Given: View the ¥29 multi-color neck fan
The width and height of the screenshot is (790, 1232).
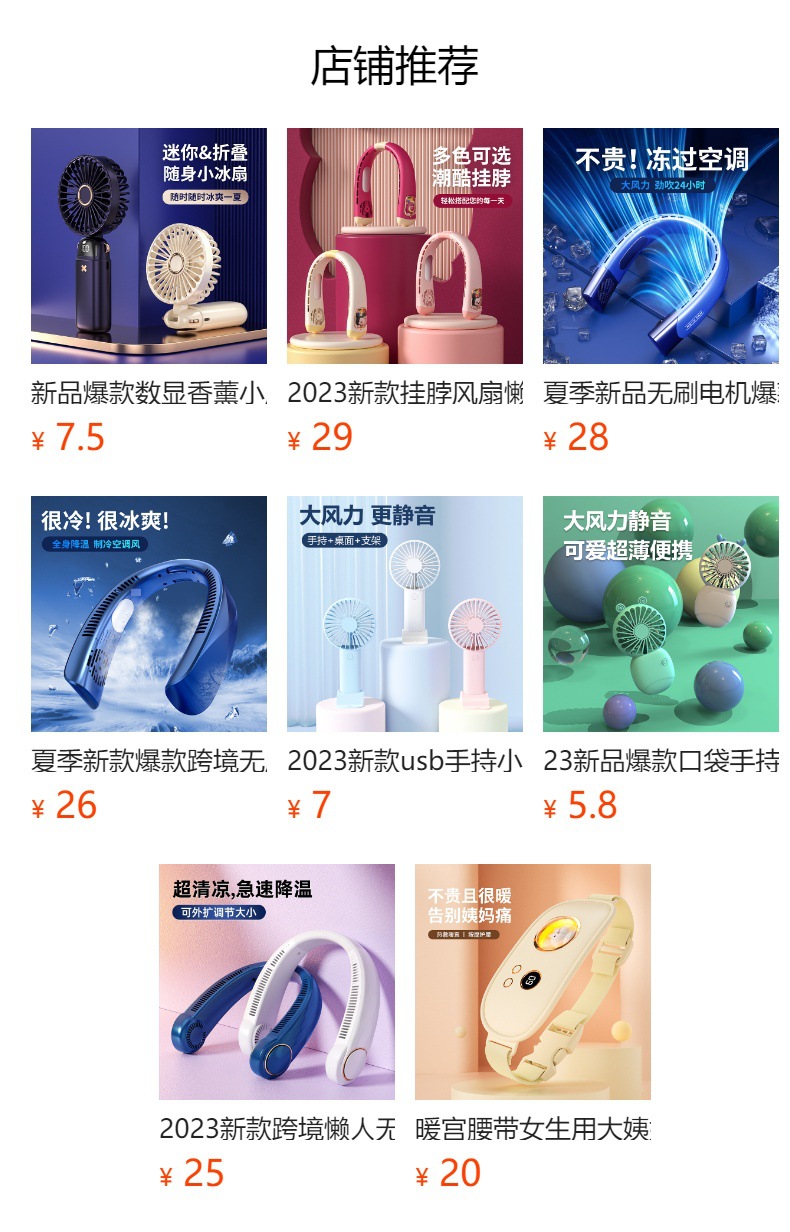Looking at the screenshot, I should coord(405,246).
